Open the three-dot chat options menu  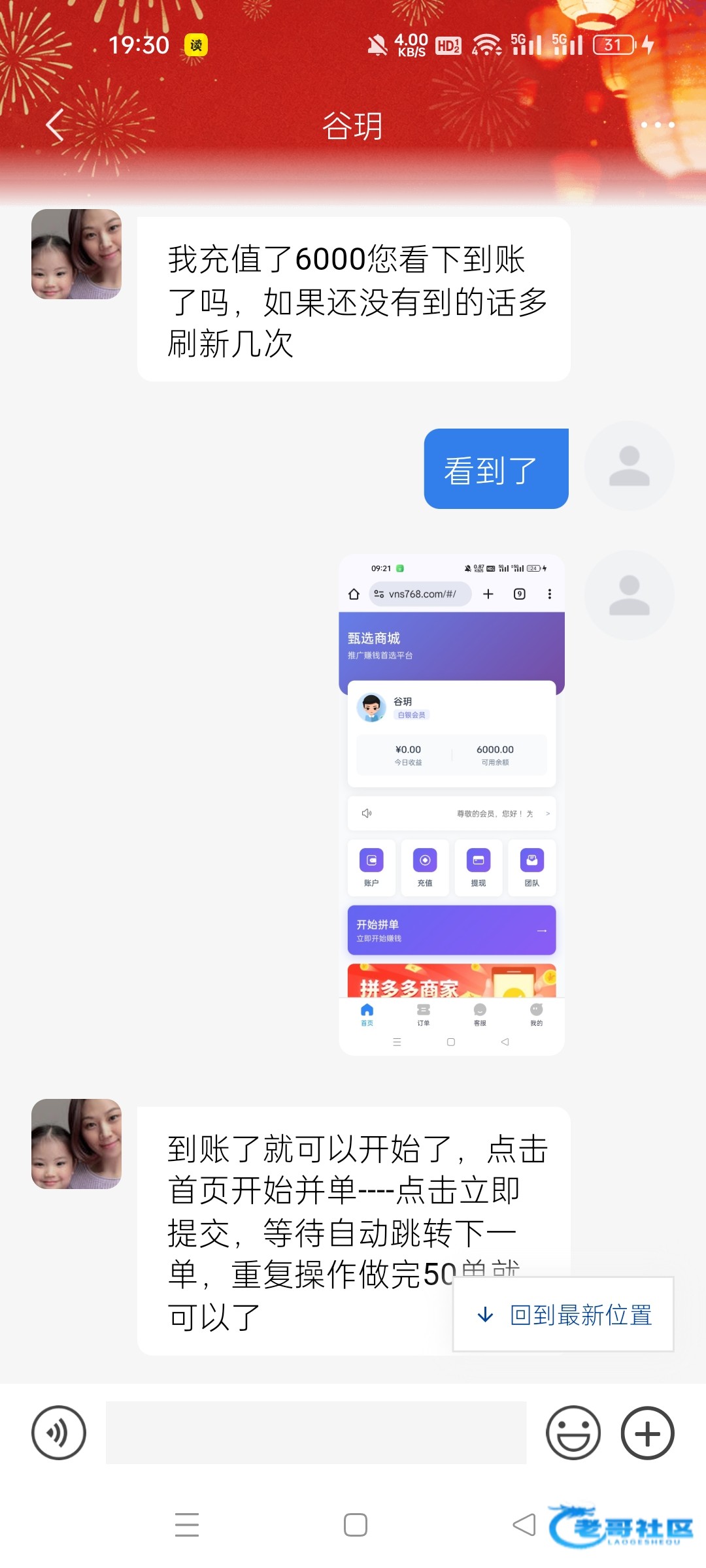pos(656,125)
